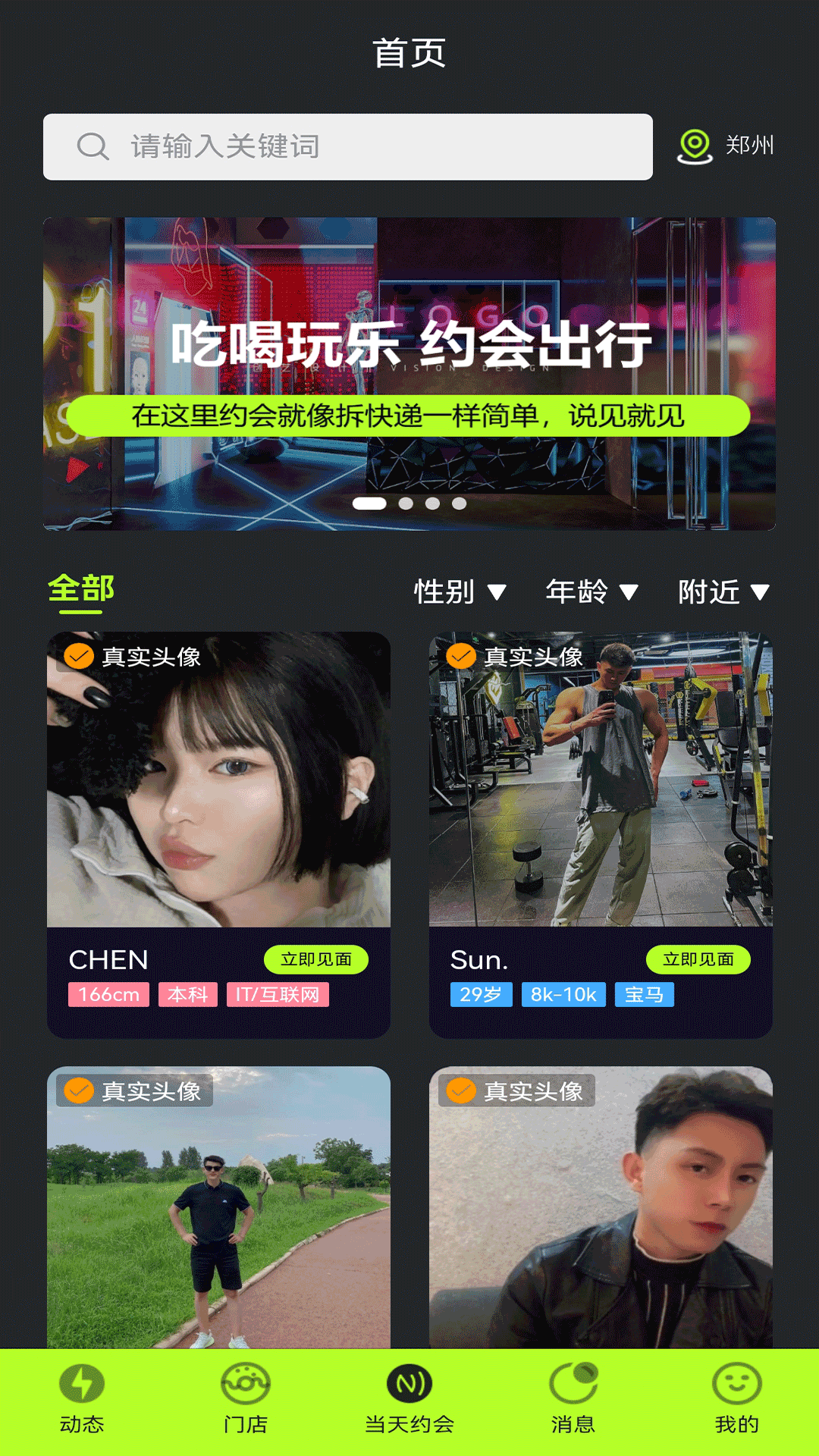Click 立即见面 next to Sun.

pos(698,960)
